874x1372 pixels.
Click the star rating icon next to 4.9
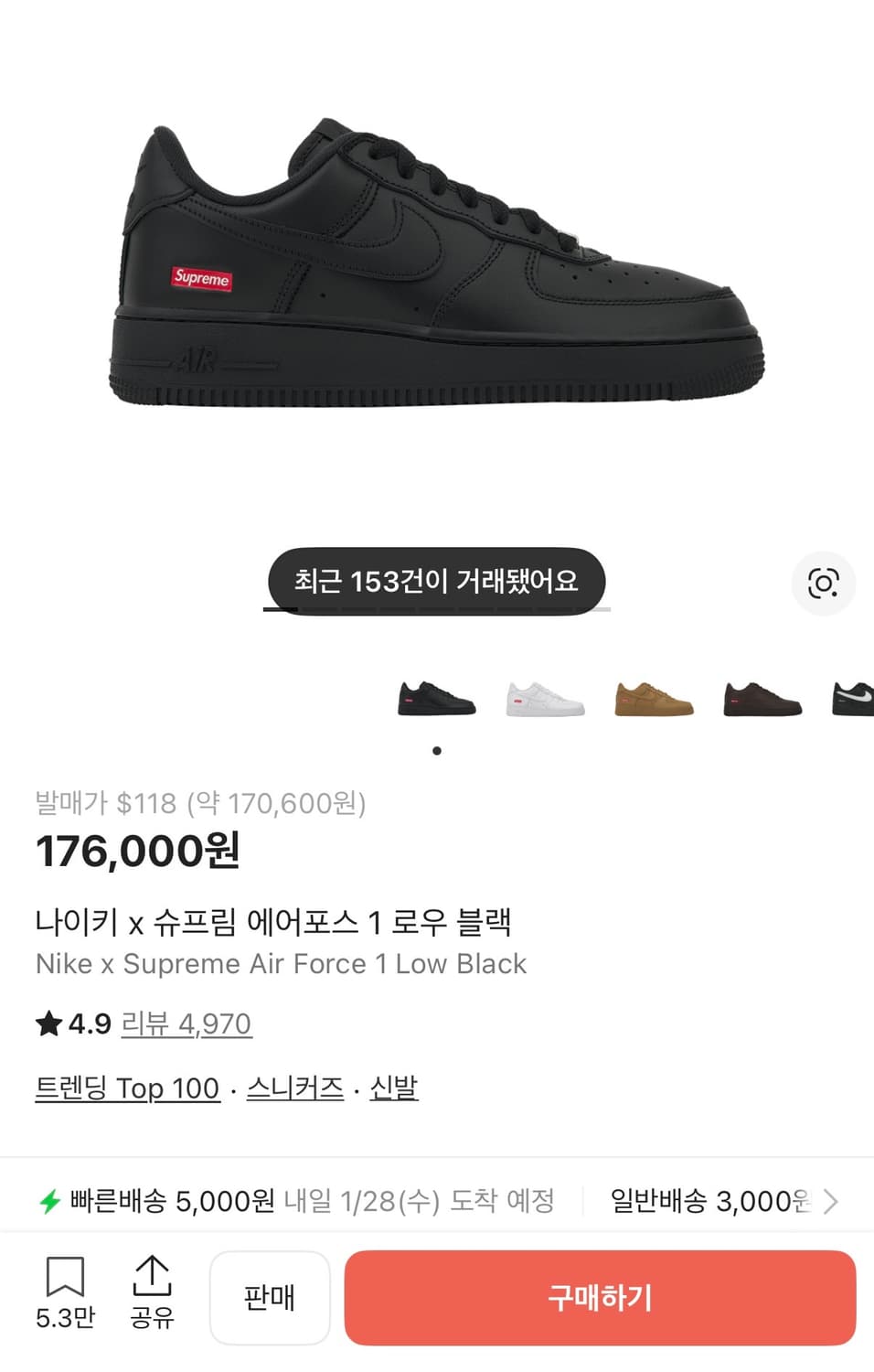(x=48, y=1024)
